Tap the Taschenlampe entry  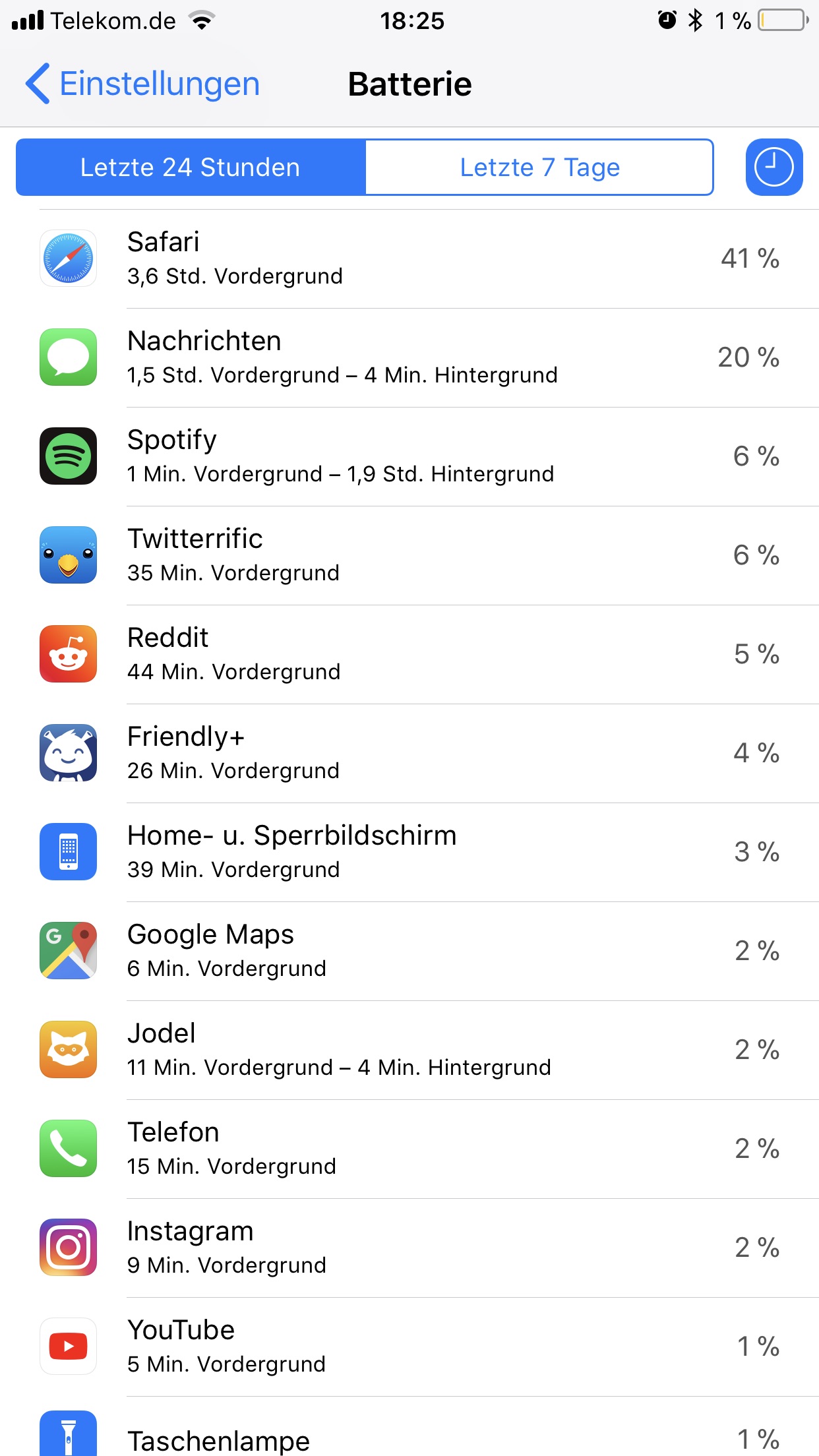point(409,1427)
